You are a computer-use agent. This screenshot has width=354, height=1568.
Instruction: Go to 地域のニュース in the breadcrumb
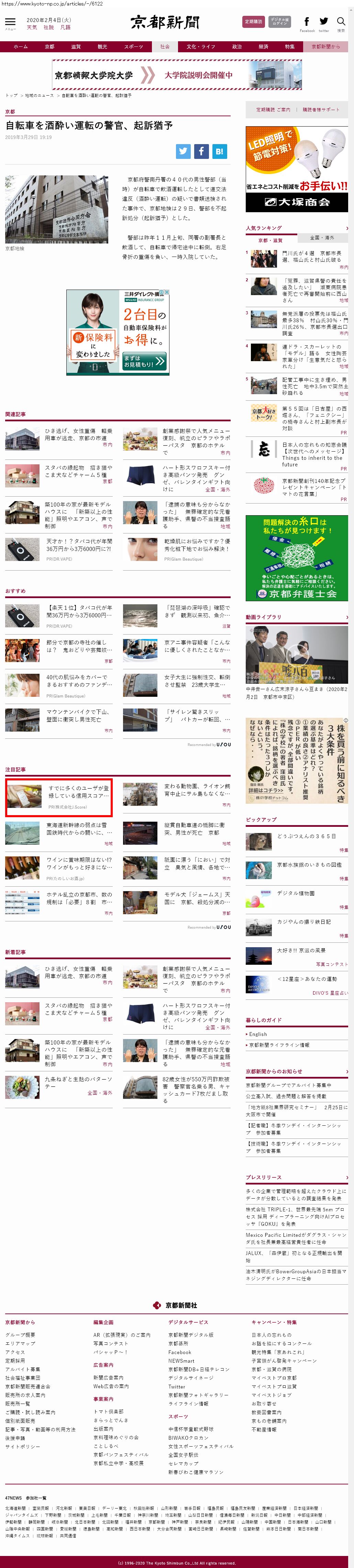click(39, 96)
